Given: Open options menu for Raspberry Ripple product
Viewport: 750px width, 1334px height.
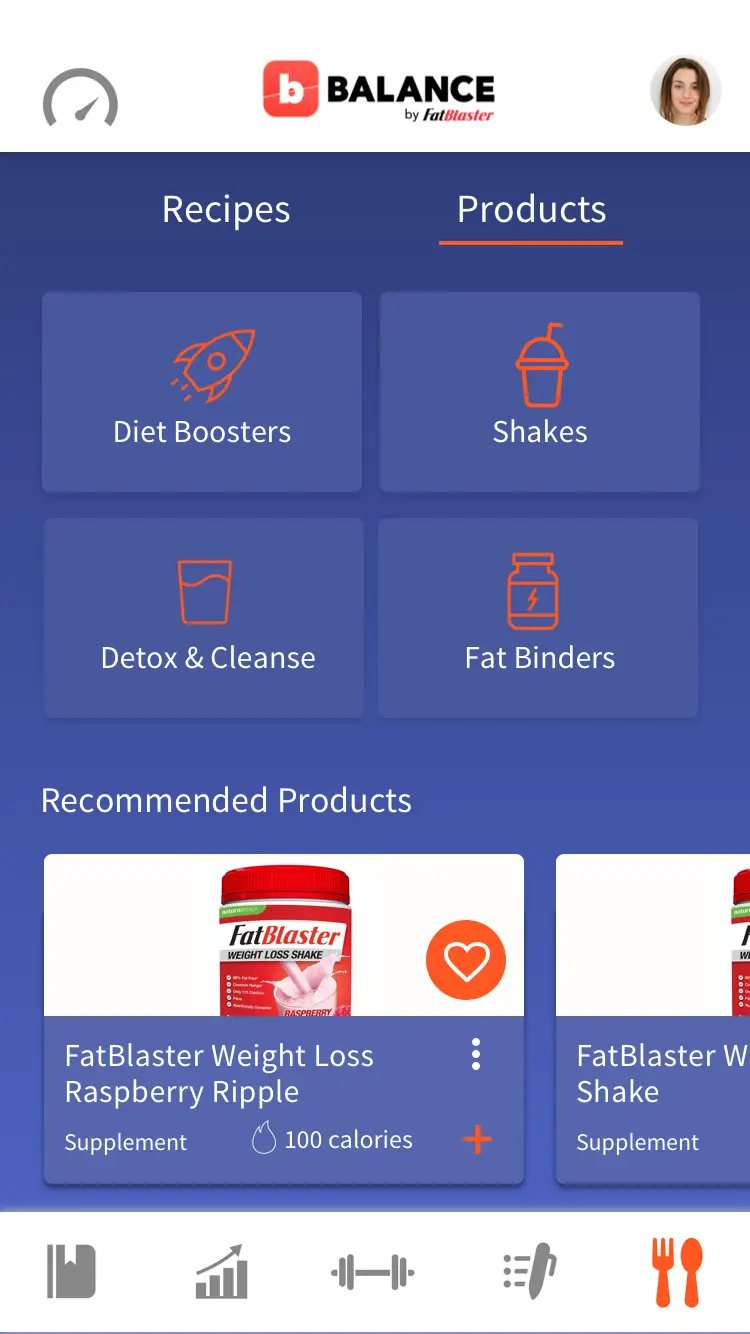Looking at the screenshot, I should [x=476, y=1054].
